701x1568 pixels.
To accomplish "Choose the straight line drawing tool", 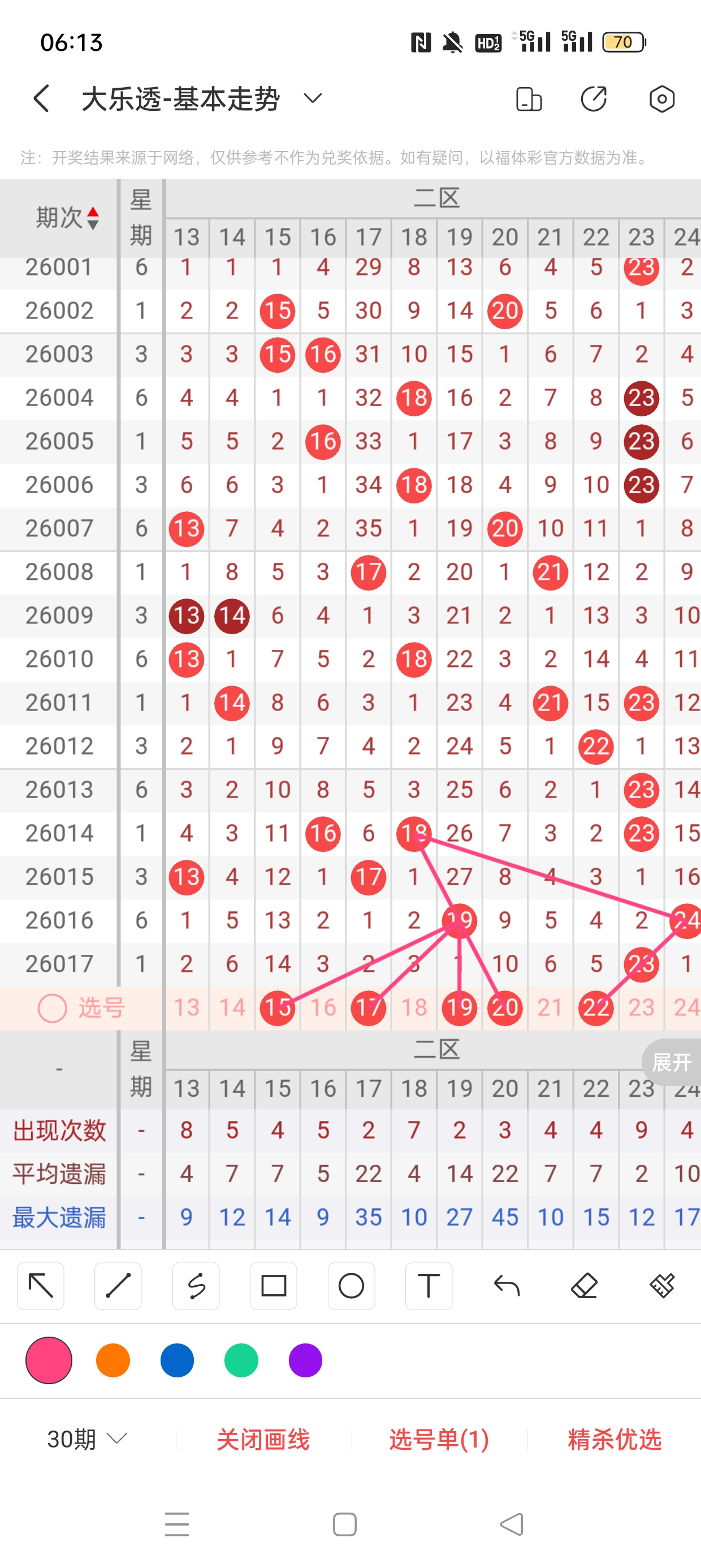I will coord(118,1286).
